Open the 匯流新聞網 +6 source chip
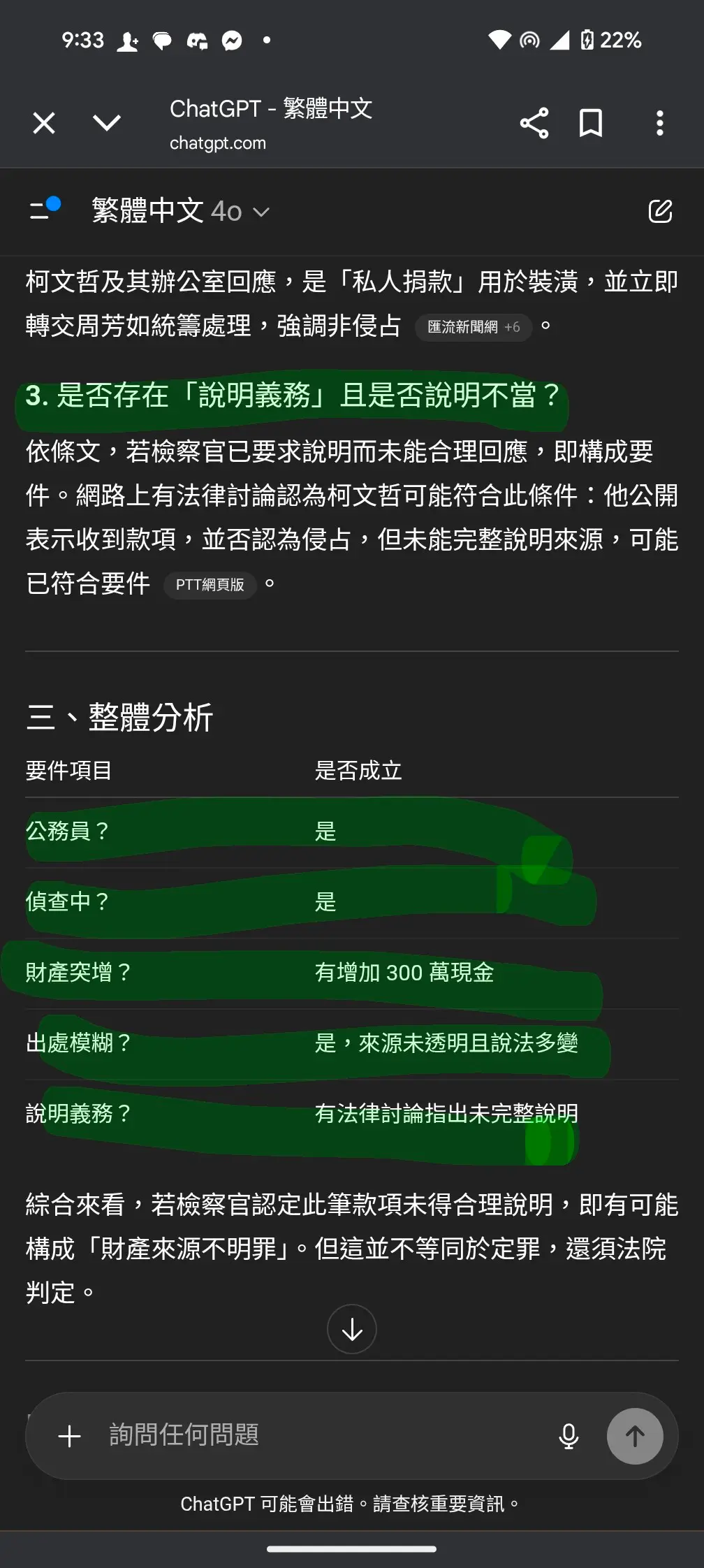Viewport: 704px width, 1568px height. click(x=474, y=327)
